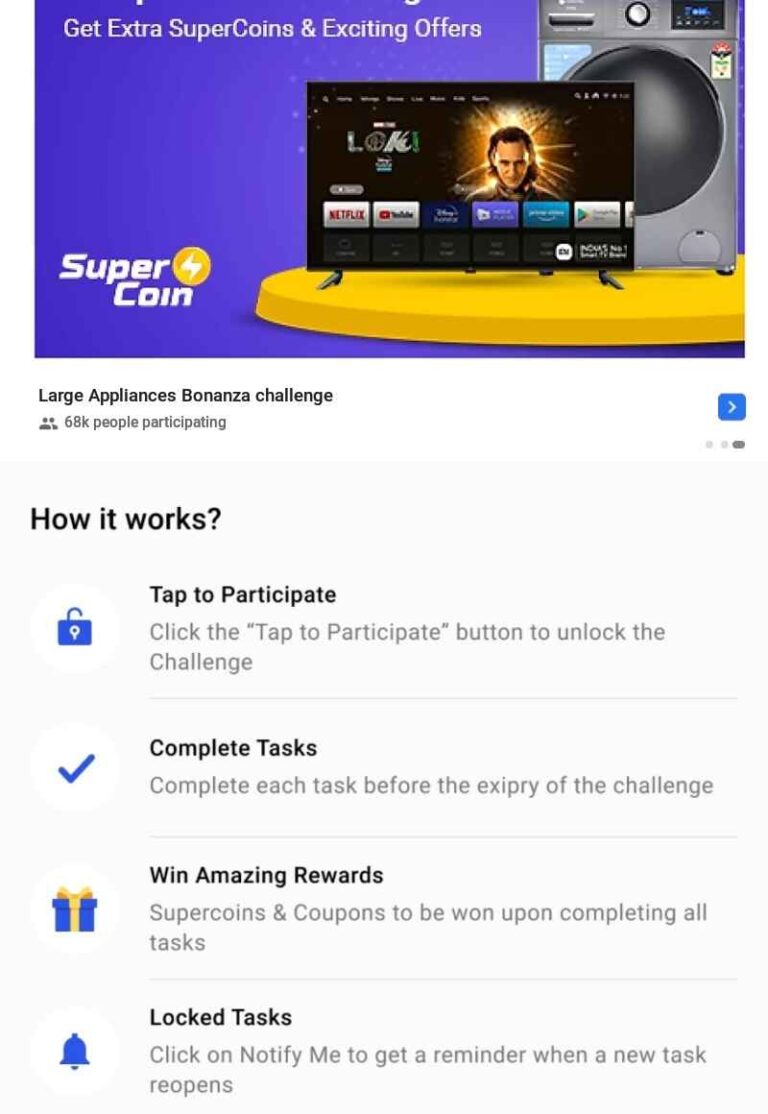Screen dimensions: 768x1114
Task: Tap the blue arrow next to the Bonanza challenge
Action: [x=731, y=407]
